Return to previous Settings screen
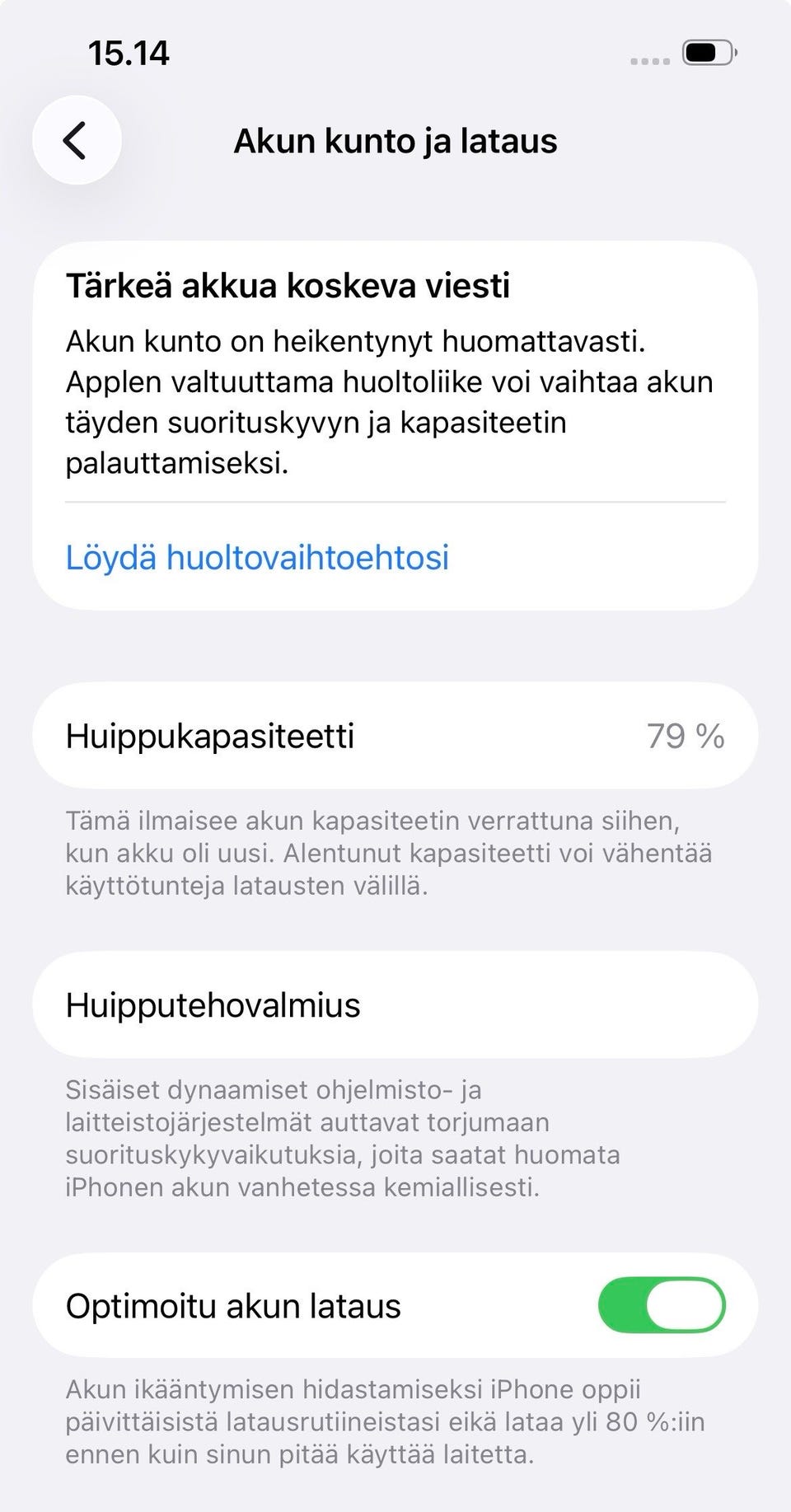 (x=77, y=140)
